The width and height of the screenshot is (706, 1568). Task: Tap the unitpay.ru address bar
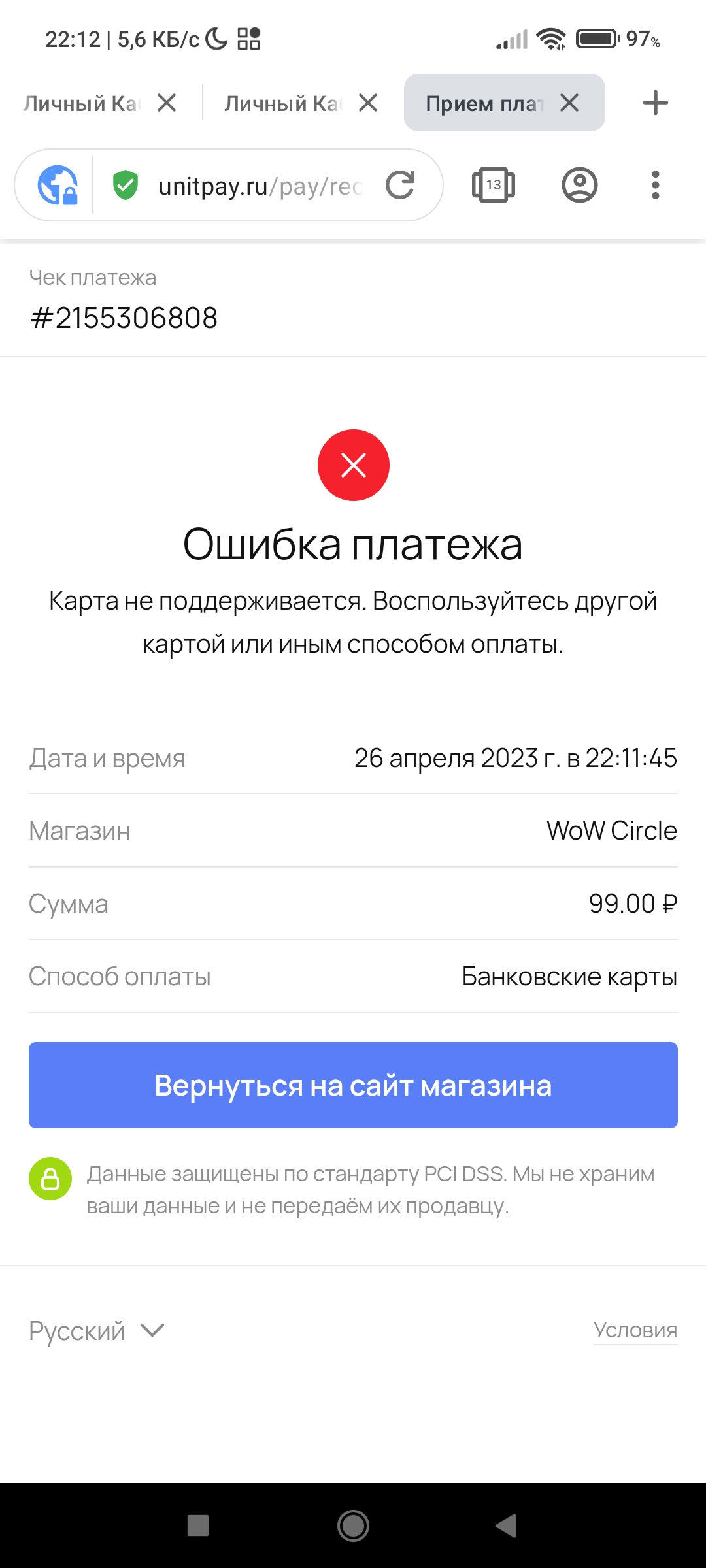pos(260,186)
